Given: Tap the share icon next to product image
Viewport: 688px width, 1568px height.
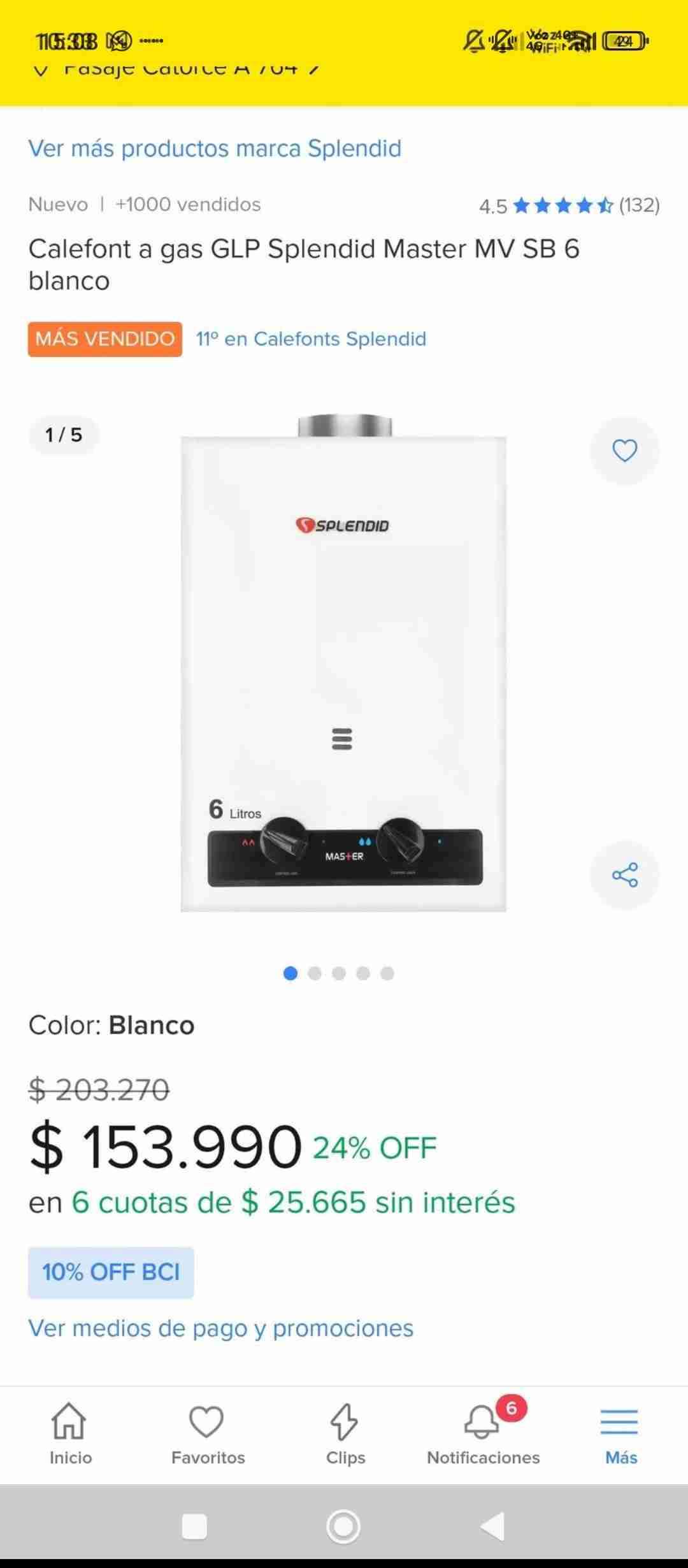Looking at the screenshot, I should [625, 875].
